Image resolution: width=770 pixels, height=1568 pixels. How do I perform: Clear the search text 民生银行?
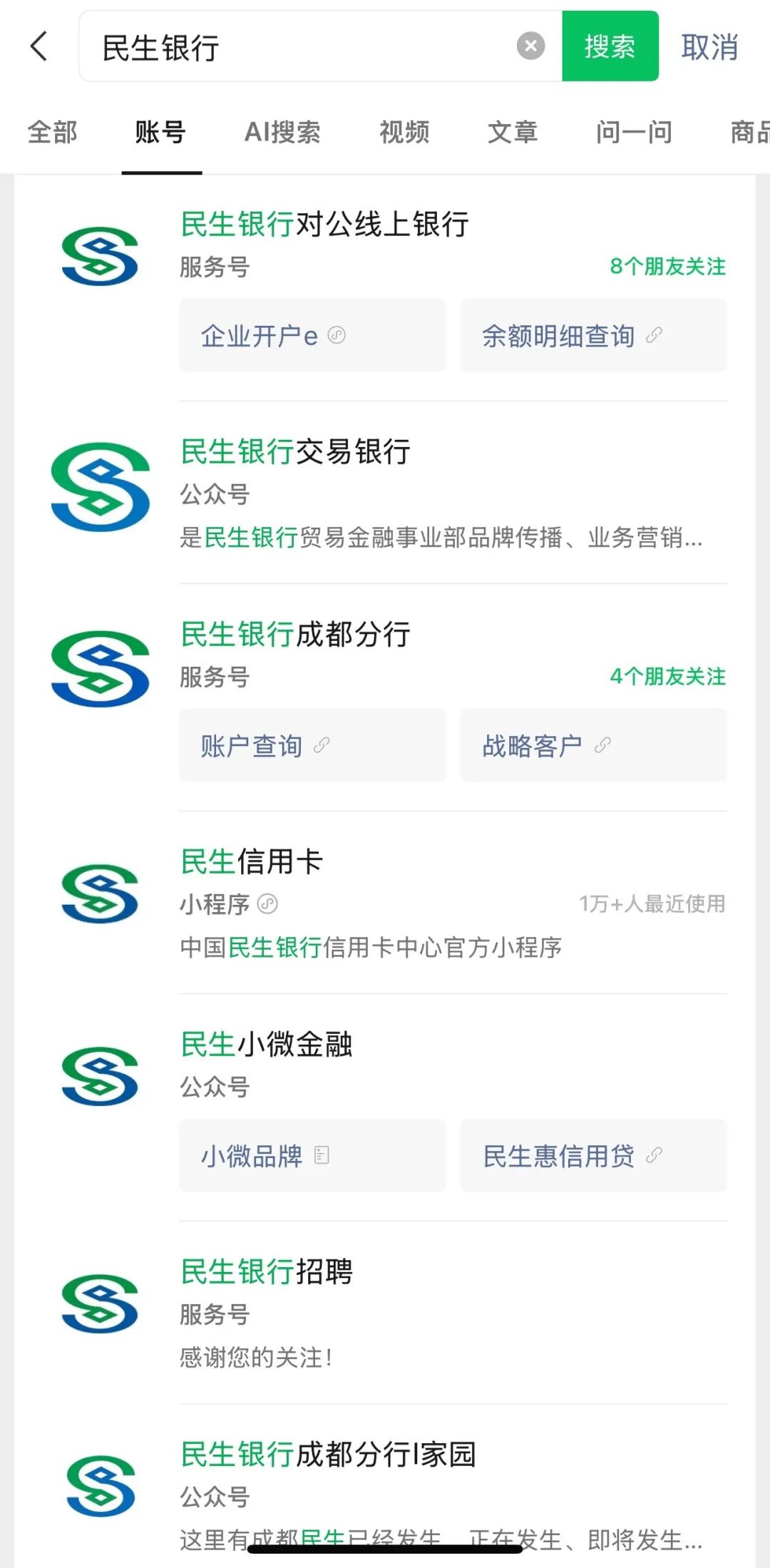(x=530, y=46)
